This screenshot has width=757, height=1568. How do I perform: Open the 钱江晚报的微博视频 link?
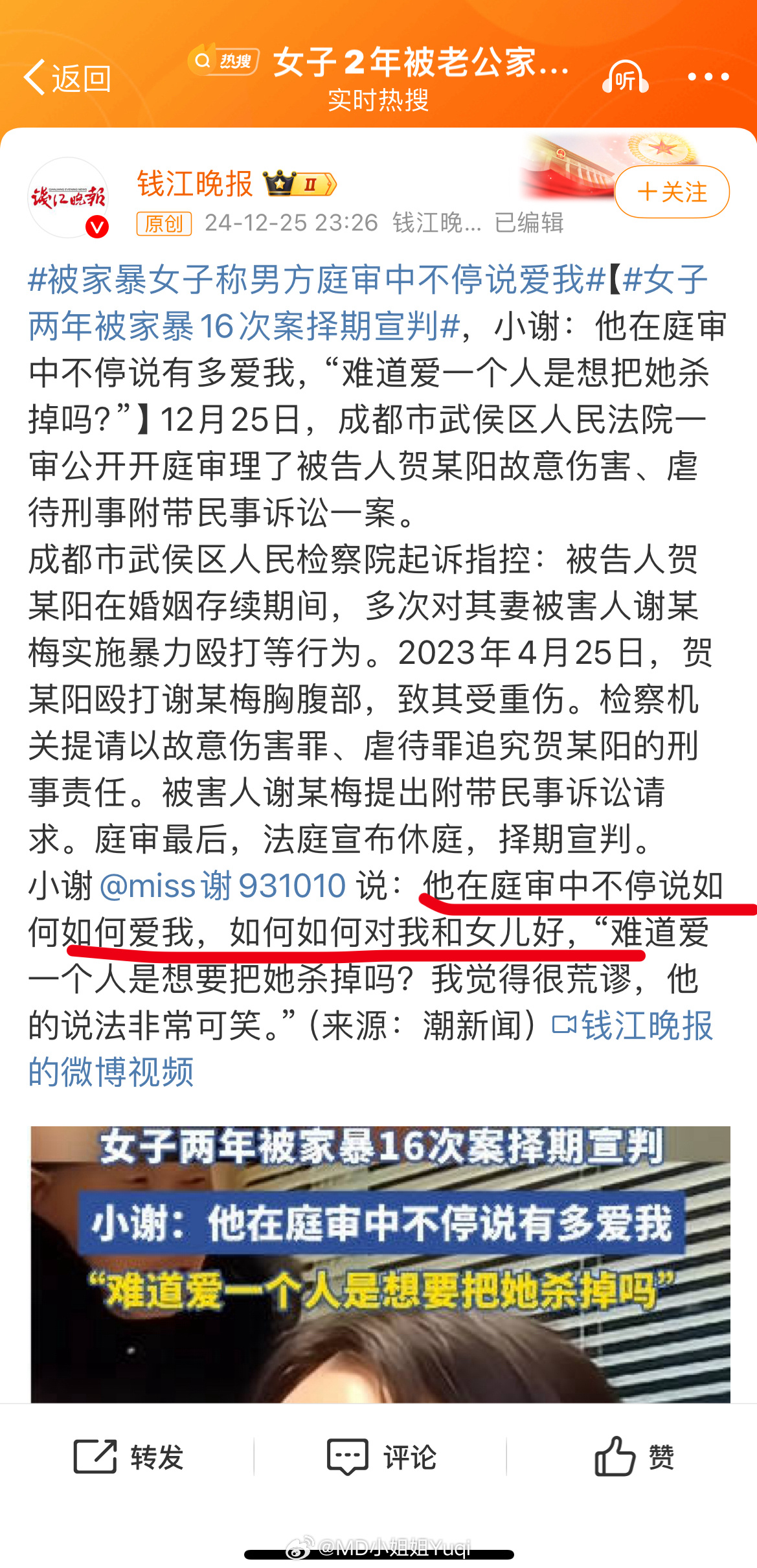pos(370,1049)
